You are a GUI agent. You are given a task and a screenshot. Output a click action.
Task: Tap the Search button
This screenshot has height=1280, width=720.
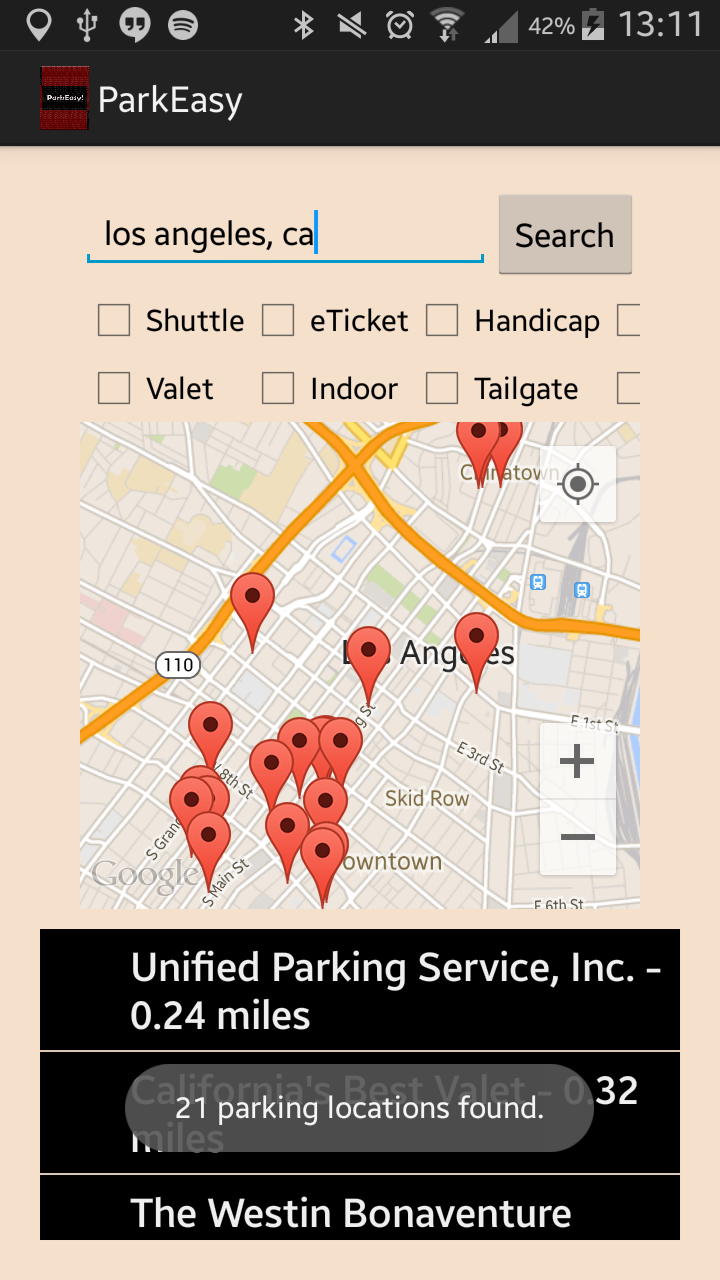[565, 235]
